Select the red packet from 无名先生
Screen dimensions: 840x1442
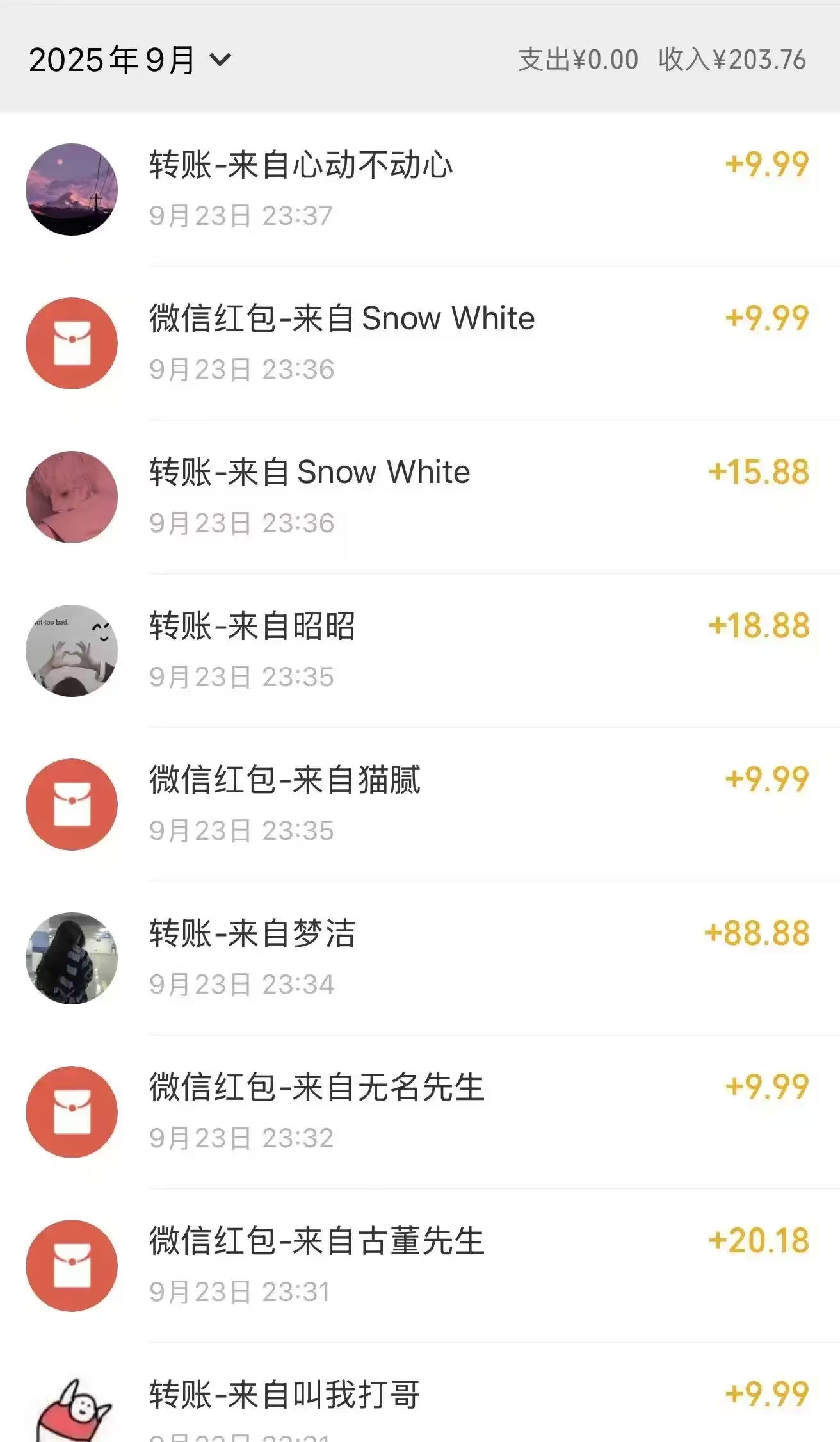tap(416, 1111)
